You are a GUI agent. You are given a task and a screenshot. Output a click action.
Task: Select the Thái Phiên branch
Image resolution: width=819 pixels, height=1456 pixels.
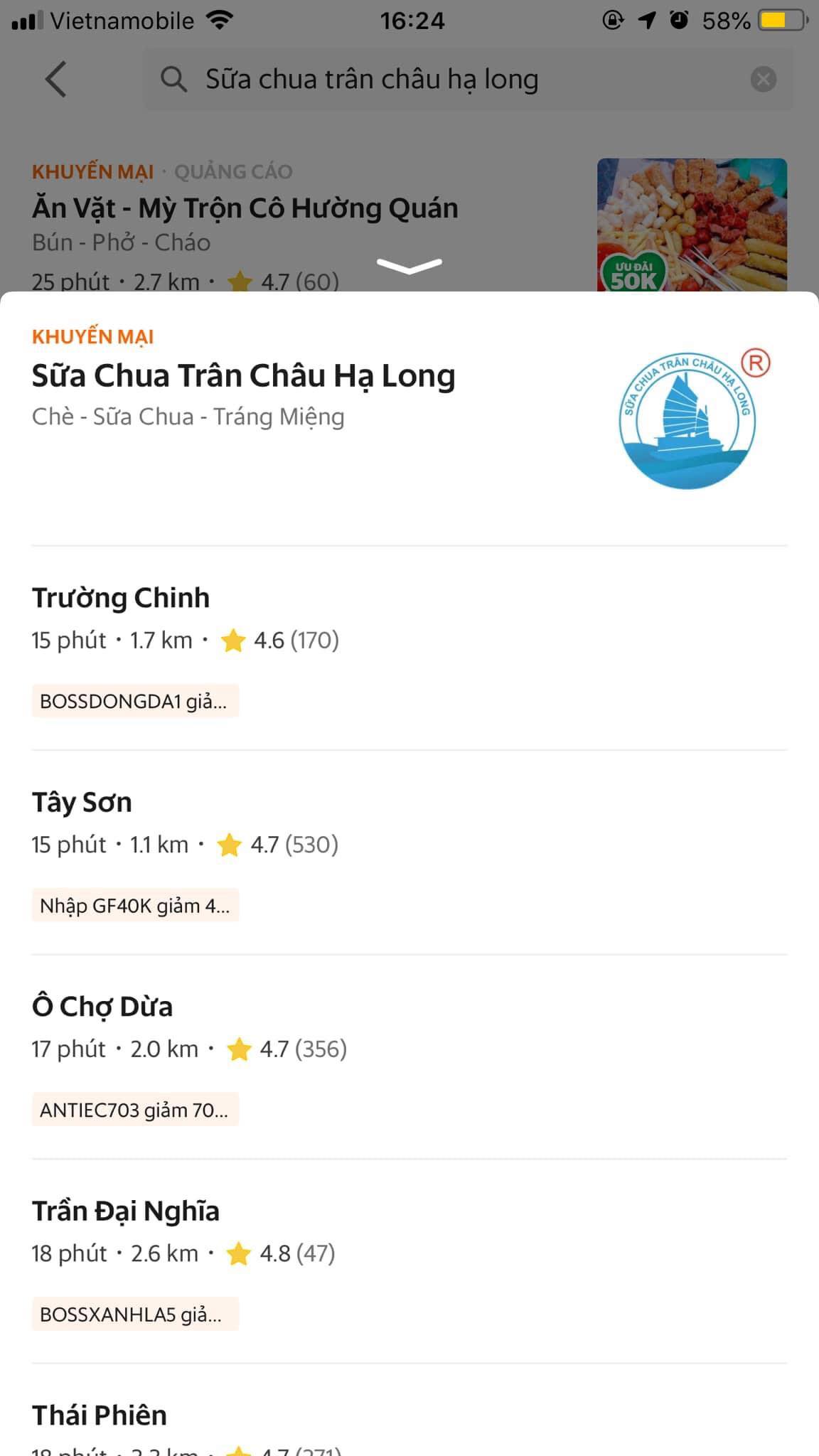coord(100,1415)
